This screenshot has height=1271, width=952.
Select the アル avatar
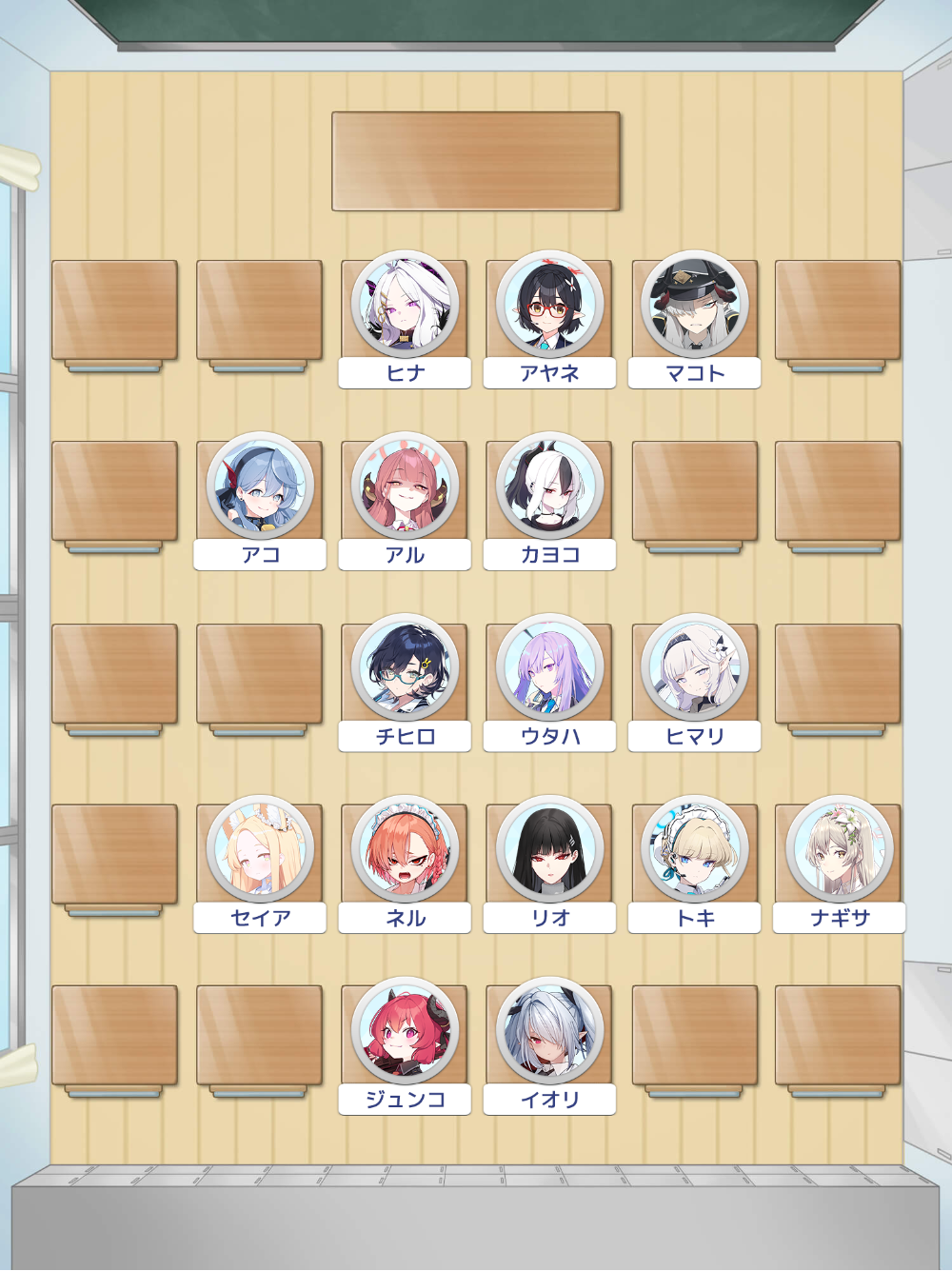[x=405, y=487]
